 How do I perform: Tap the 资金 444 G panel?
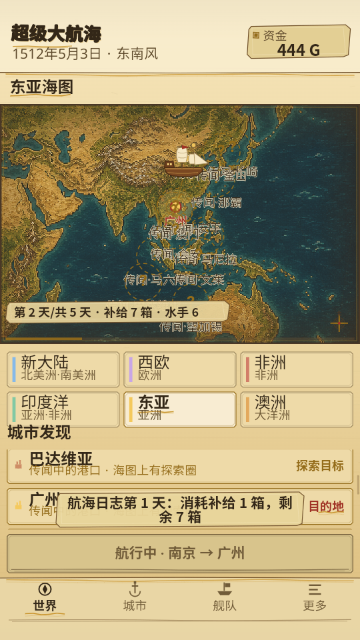point(298,42)
